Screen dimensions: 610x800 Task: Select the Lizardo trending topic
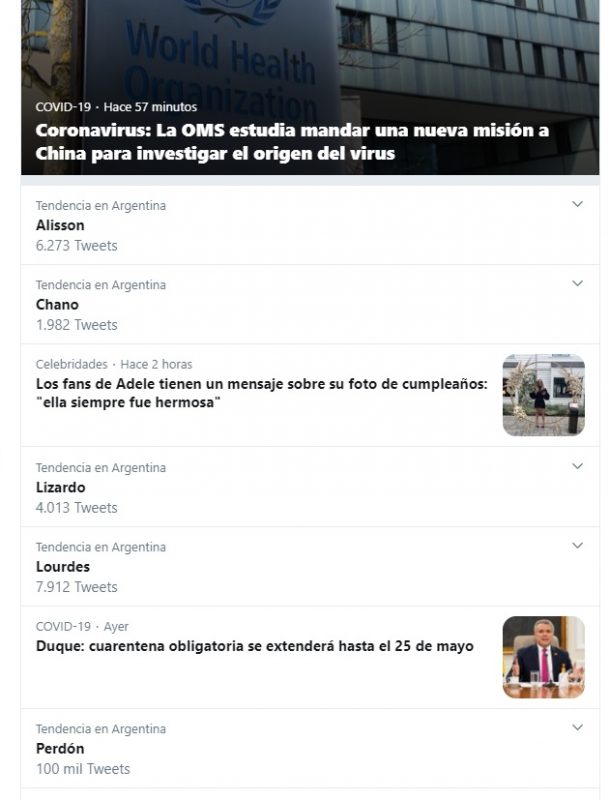coord(61,487)
